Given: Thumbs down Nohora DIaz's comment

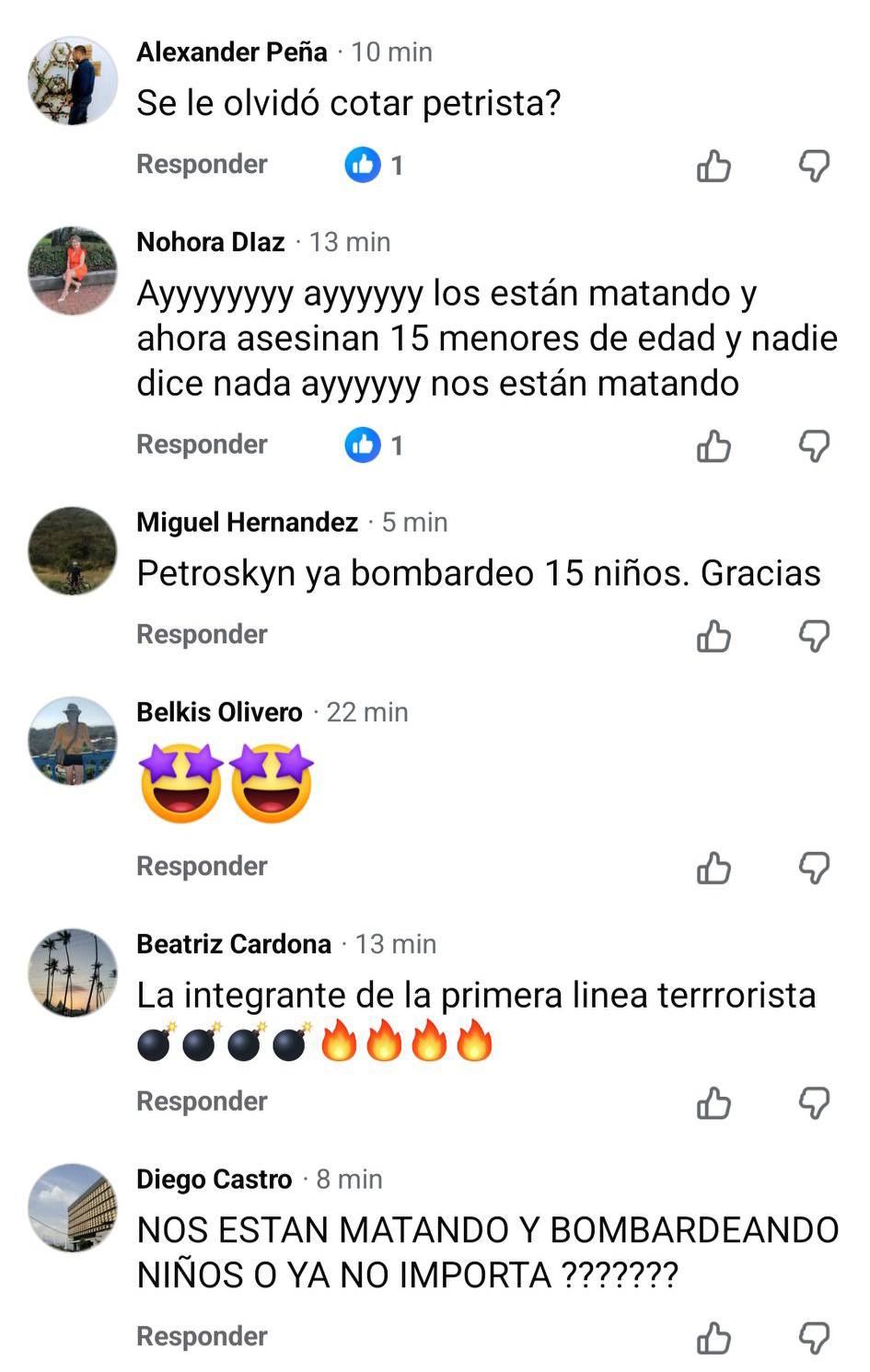Looking at the screenshot, I should pyautogui.click(x=814, y=446).
